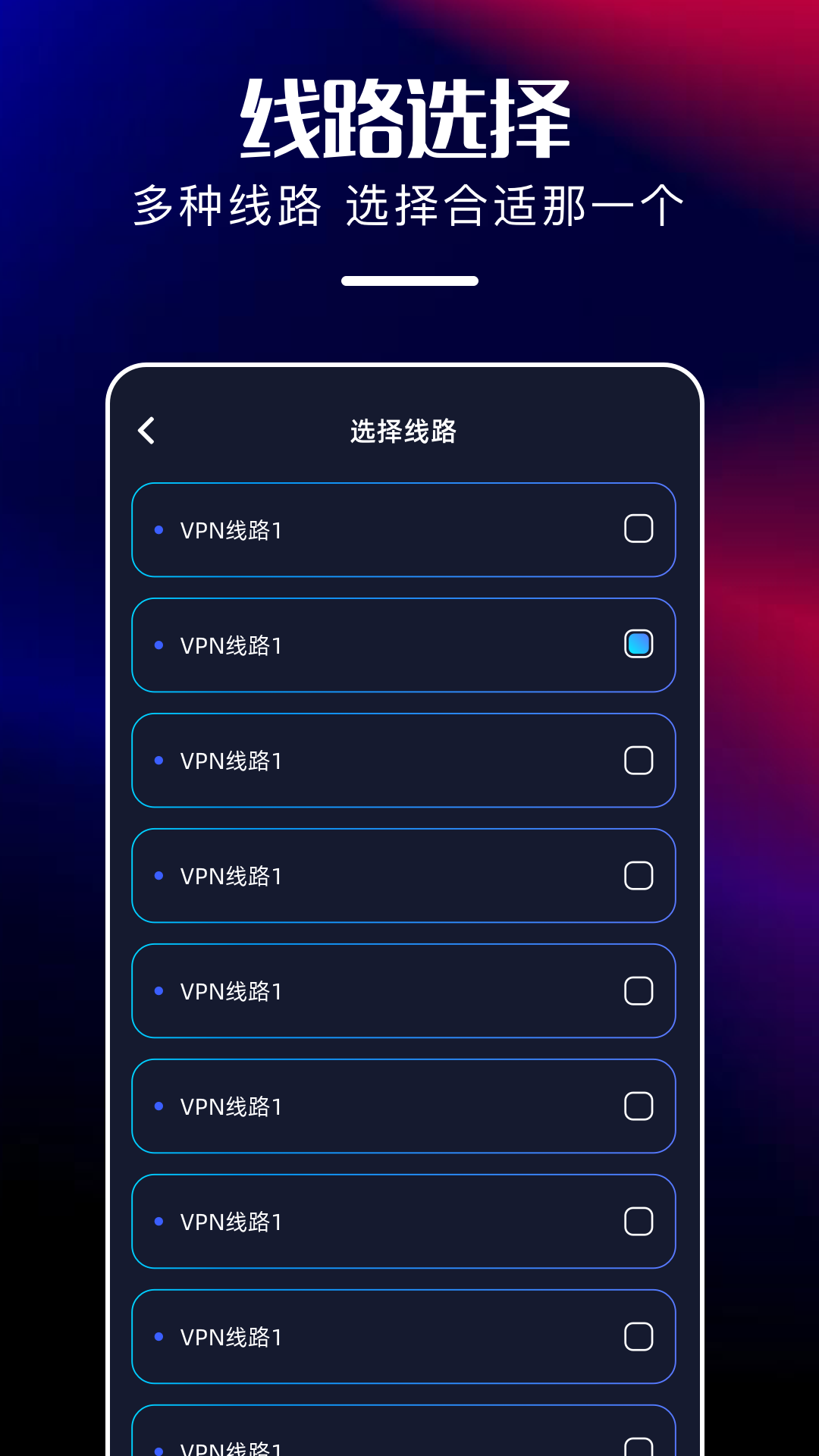Enable the checkbox for the first VPN线路1
The height and width of the screenshot is (1456, 819).
click(x=639, y=530)
